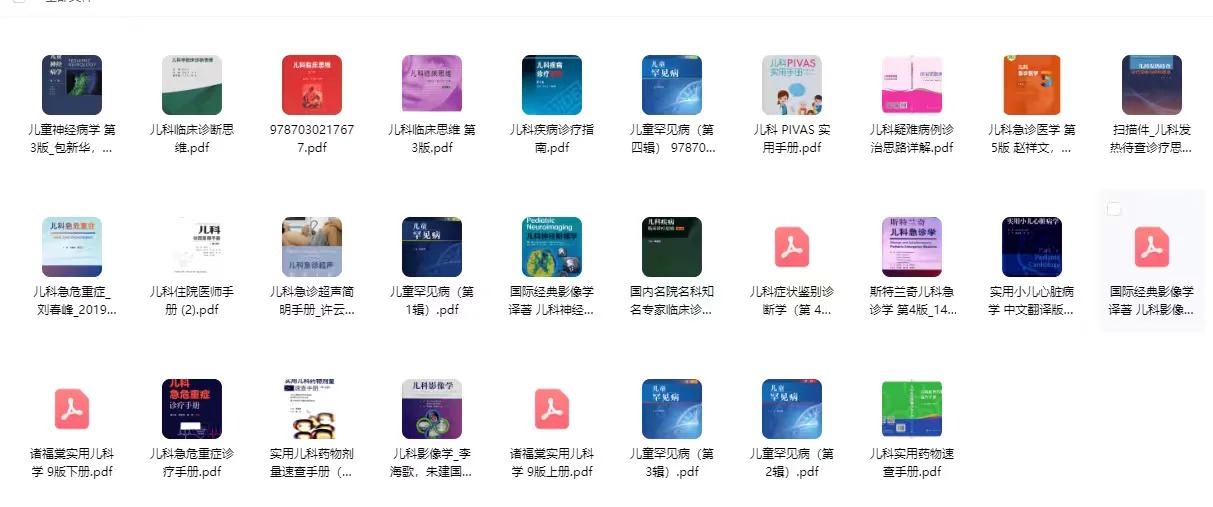Open 儿科疑难病例诊治思路详解.pdf
Viewport: 1213px width, 507px height.
point(912,85)
